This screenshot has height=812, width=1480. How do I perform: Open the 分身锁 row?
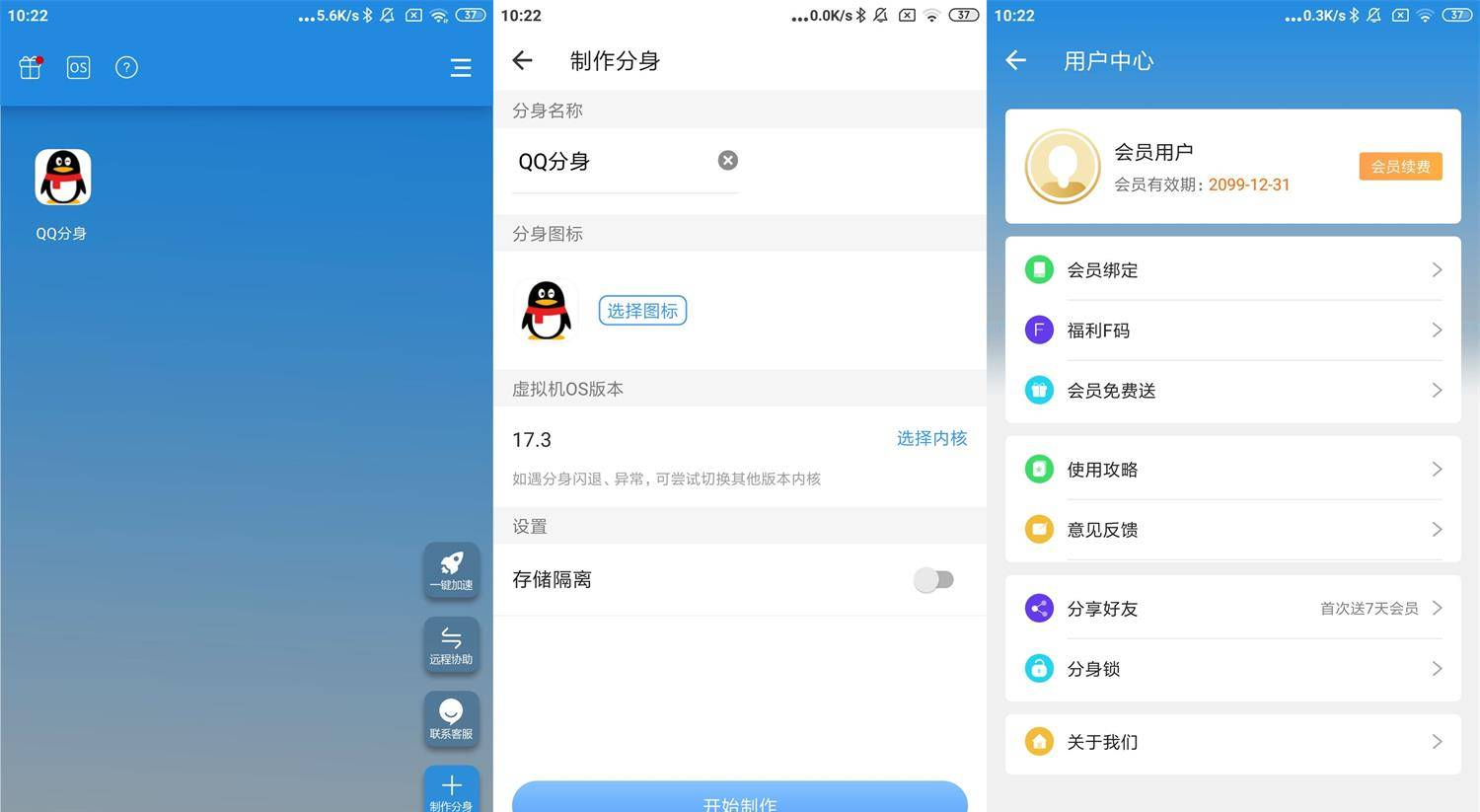click(1232, 669)
